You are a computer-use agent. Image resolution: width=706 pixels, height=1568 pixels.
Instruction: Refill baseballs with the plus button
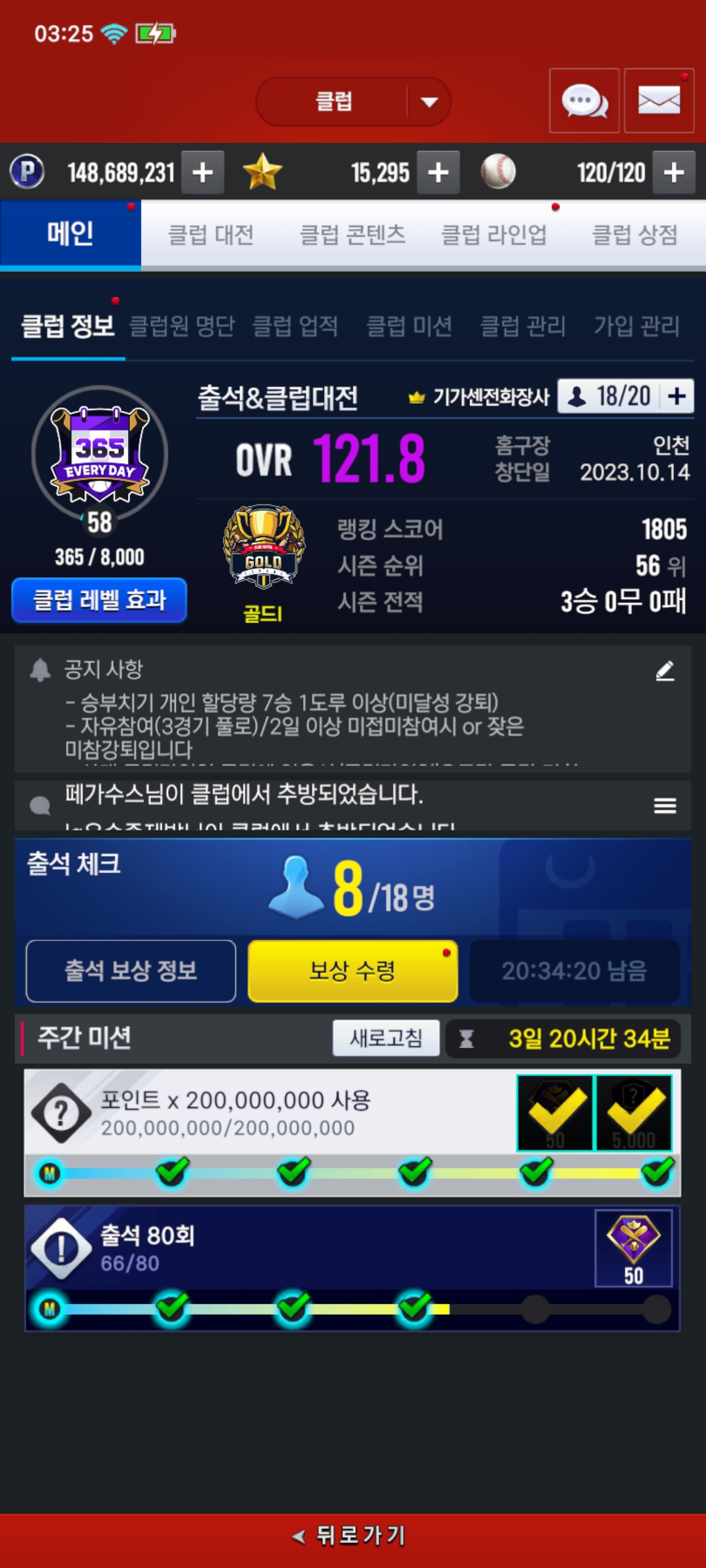click(x=673, y=173)
